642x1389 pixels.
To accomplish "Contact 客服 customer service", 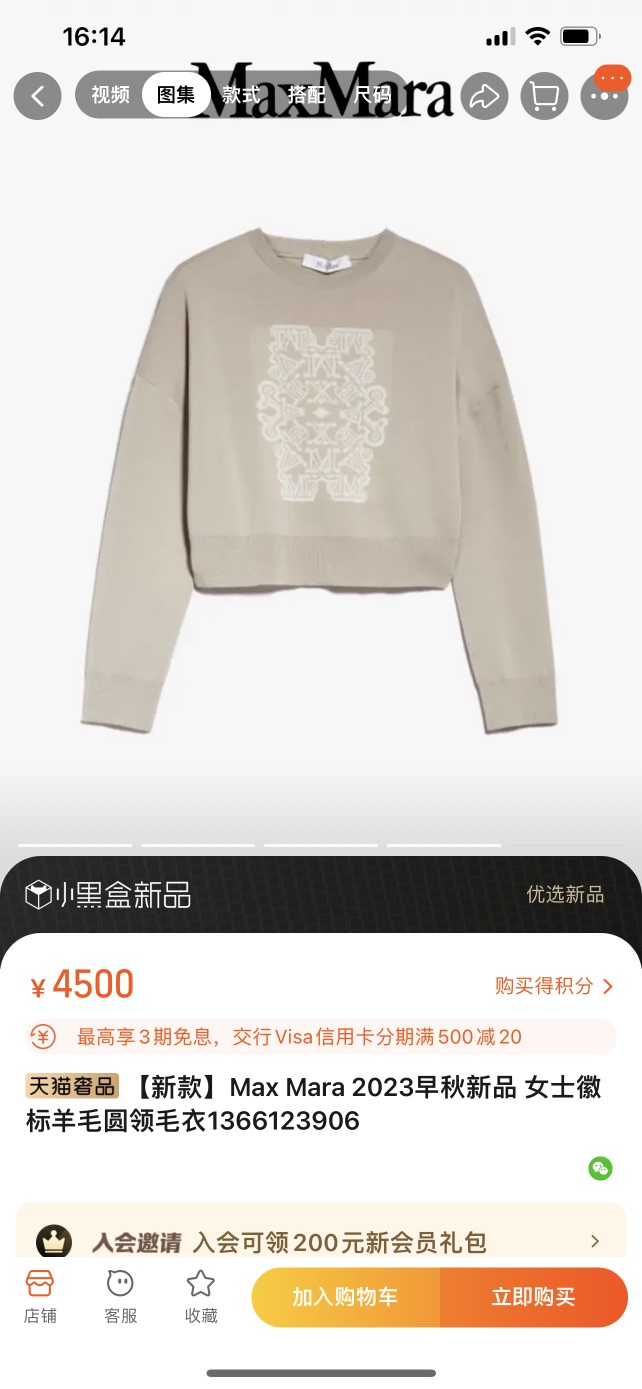I will (121, 1297).
